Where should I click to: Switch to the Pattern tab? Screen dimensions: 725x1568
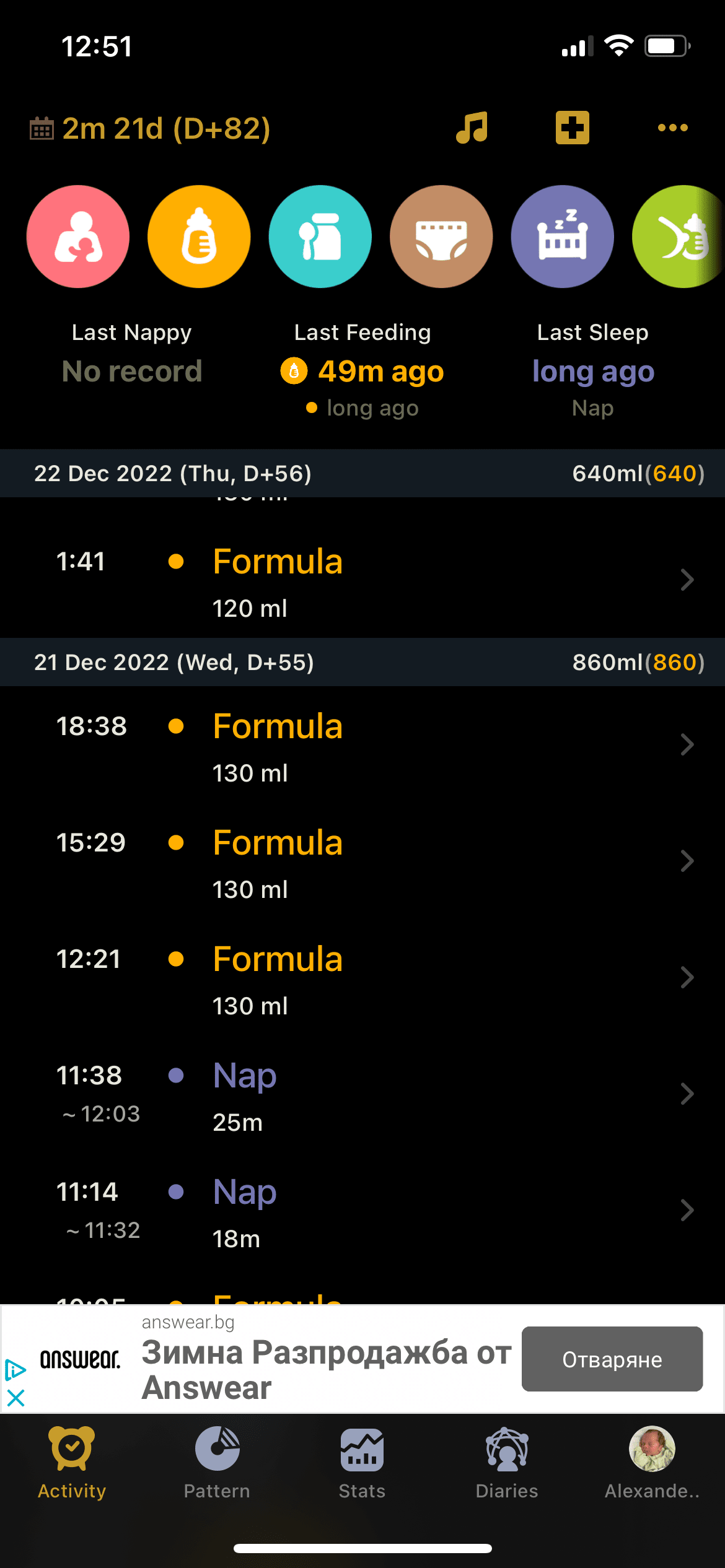tap(217, 1463)
